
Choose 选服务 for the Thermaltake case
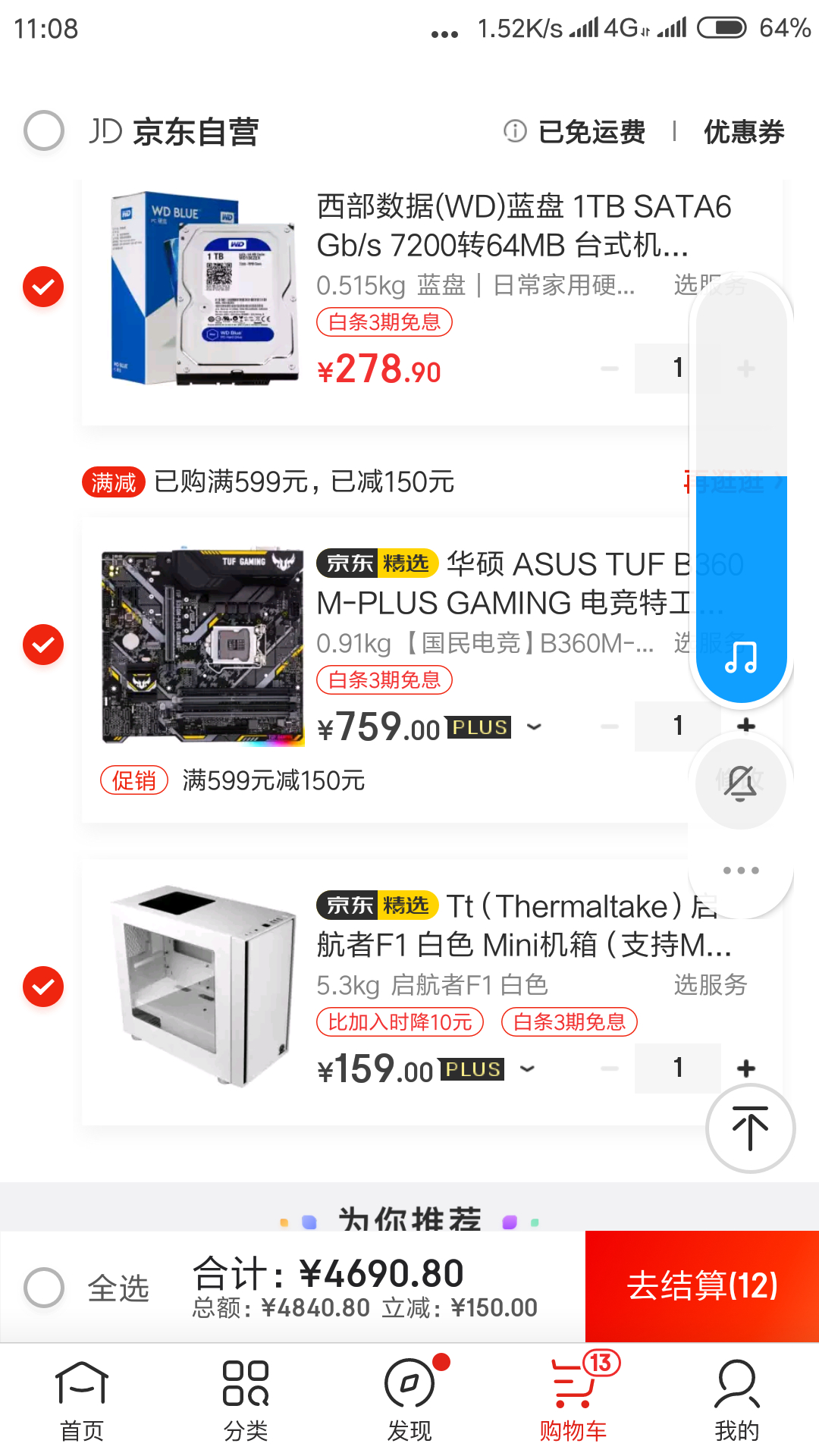[x=710, y=985]
